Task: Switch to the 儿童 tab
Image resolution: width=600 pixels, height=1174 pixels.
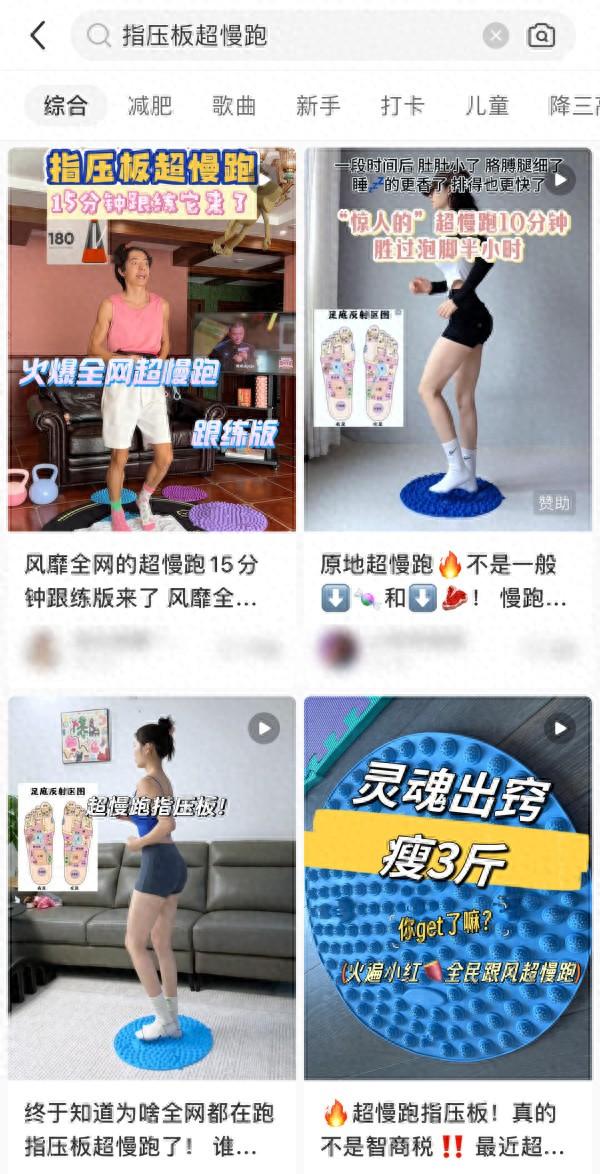Action: 487,105
